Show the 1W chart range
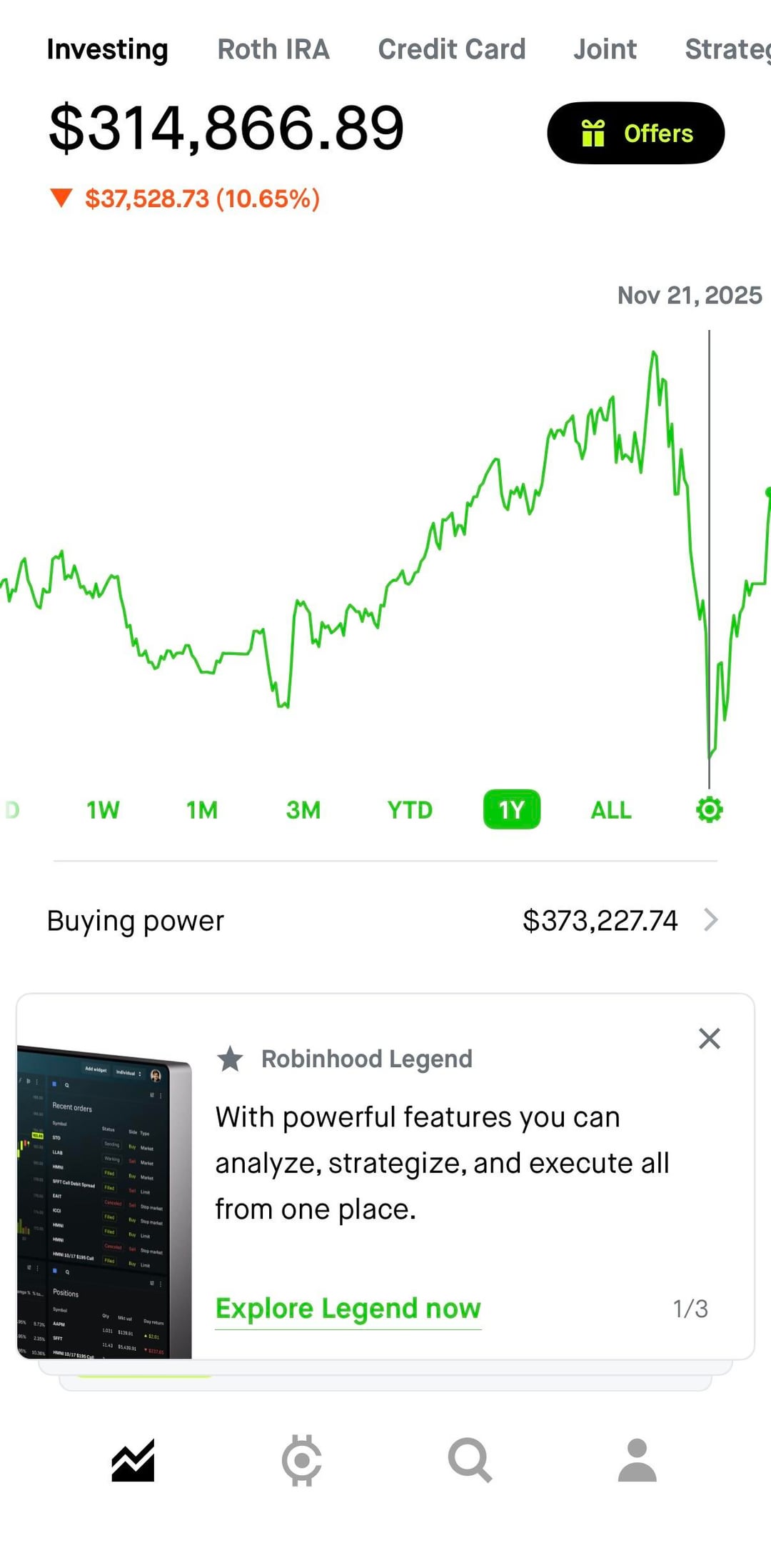Image resolution: width=771 pixels, height=1568 pixels. pyautogui.click(x=103, y=810)
